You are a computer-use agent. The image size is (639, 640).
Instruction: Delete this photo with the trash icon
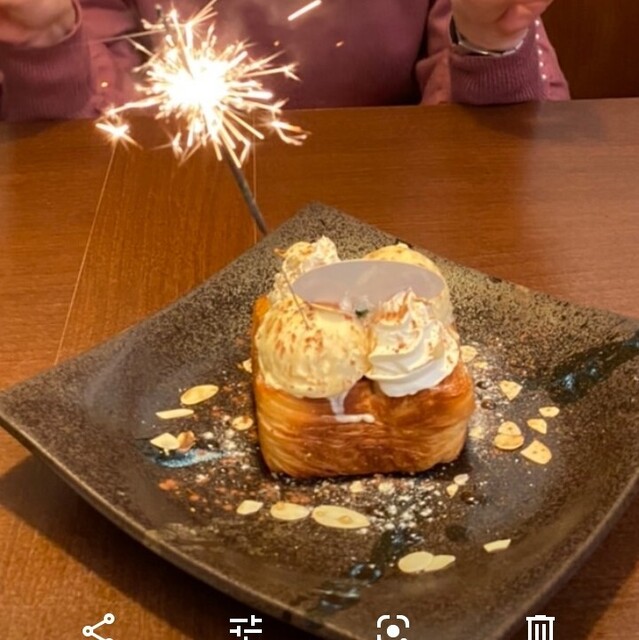point(540,627)
